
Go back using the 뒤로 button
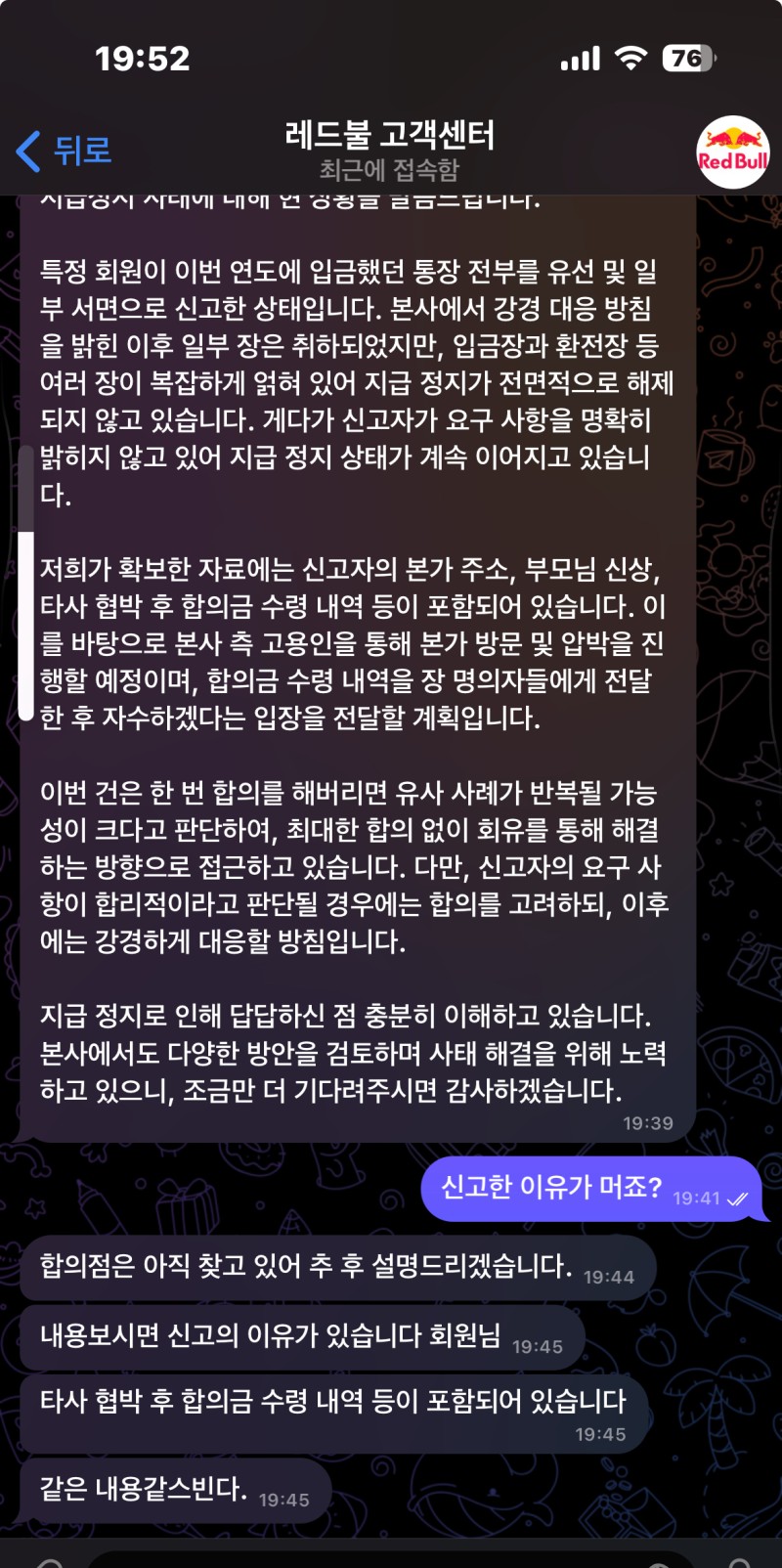tap(65, 151)
